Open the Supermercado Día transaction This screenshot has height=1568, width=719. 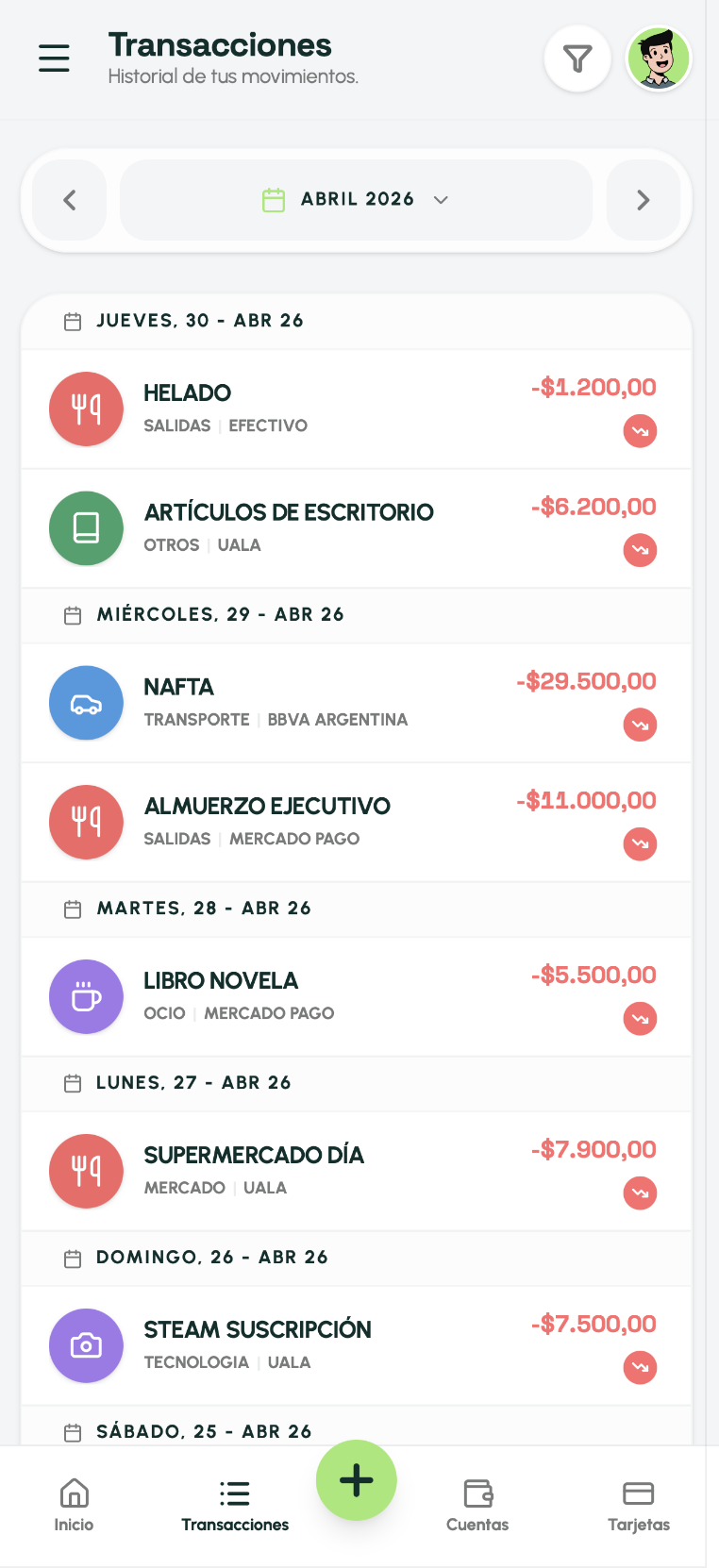coord(356,1171)
